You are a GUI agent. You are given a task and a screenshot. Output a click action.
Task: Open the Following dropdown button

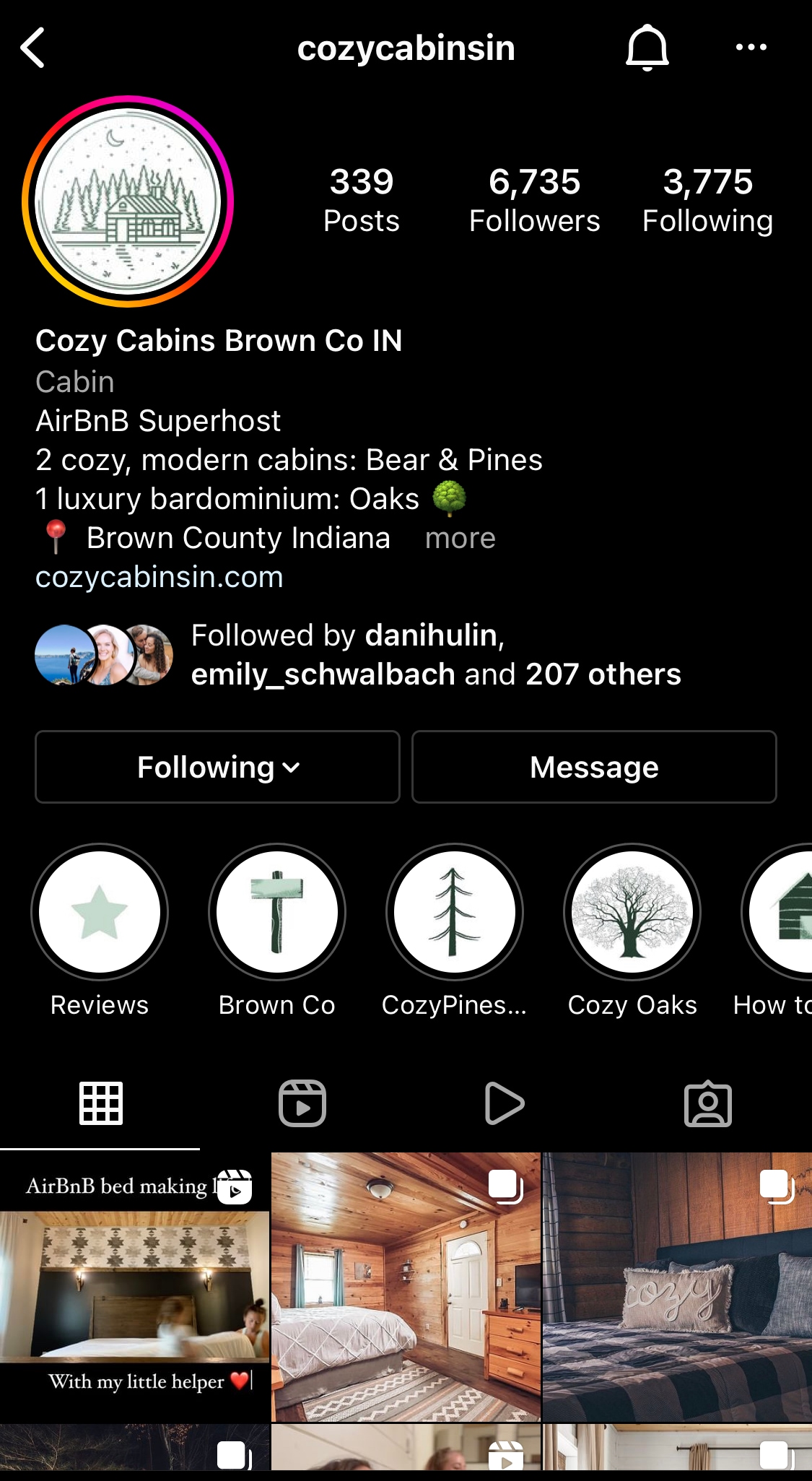[x=217, y=767]
